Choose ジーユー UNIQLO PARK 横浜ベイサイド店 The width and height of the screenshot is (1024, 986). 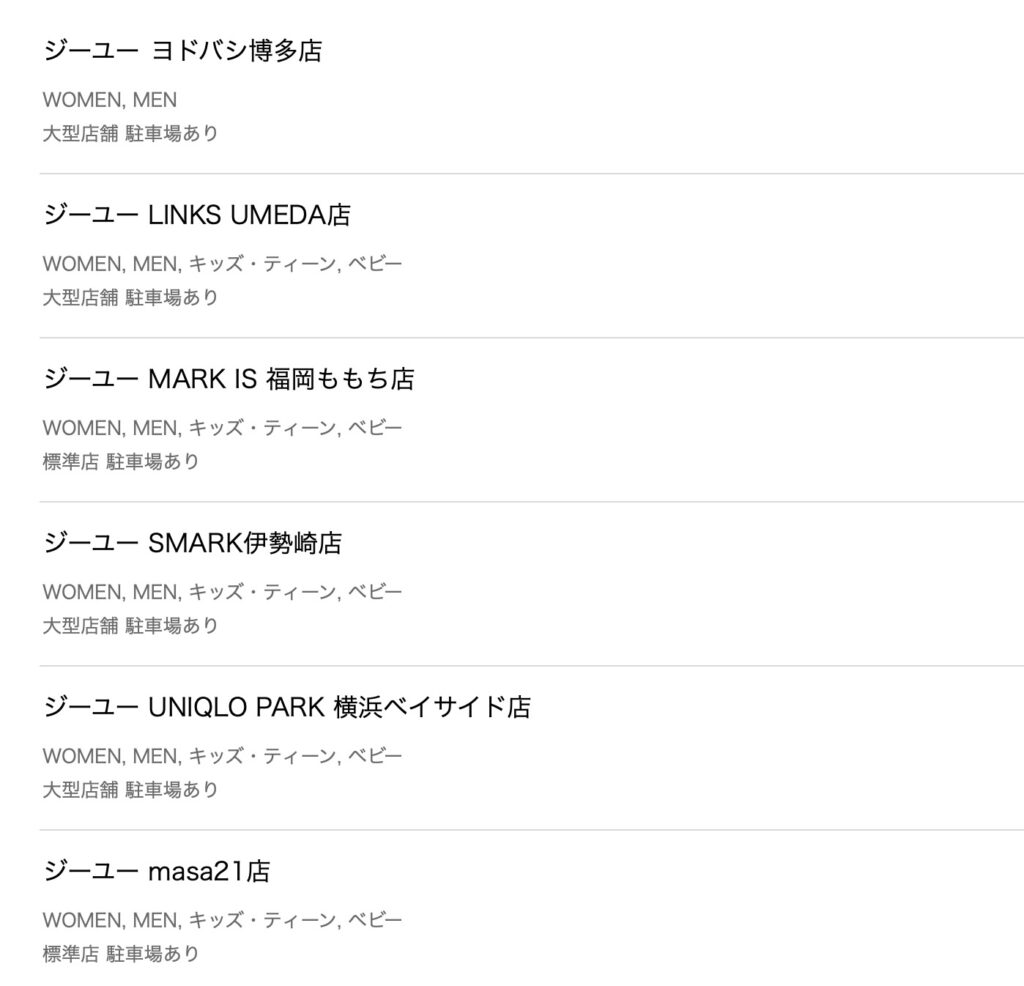(x=287, y=707)
